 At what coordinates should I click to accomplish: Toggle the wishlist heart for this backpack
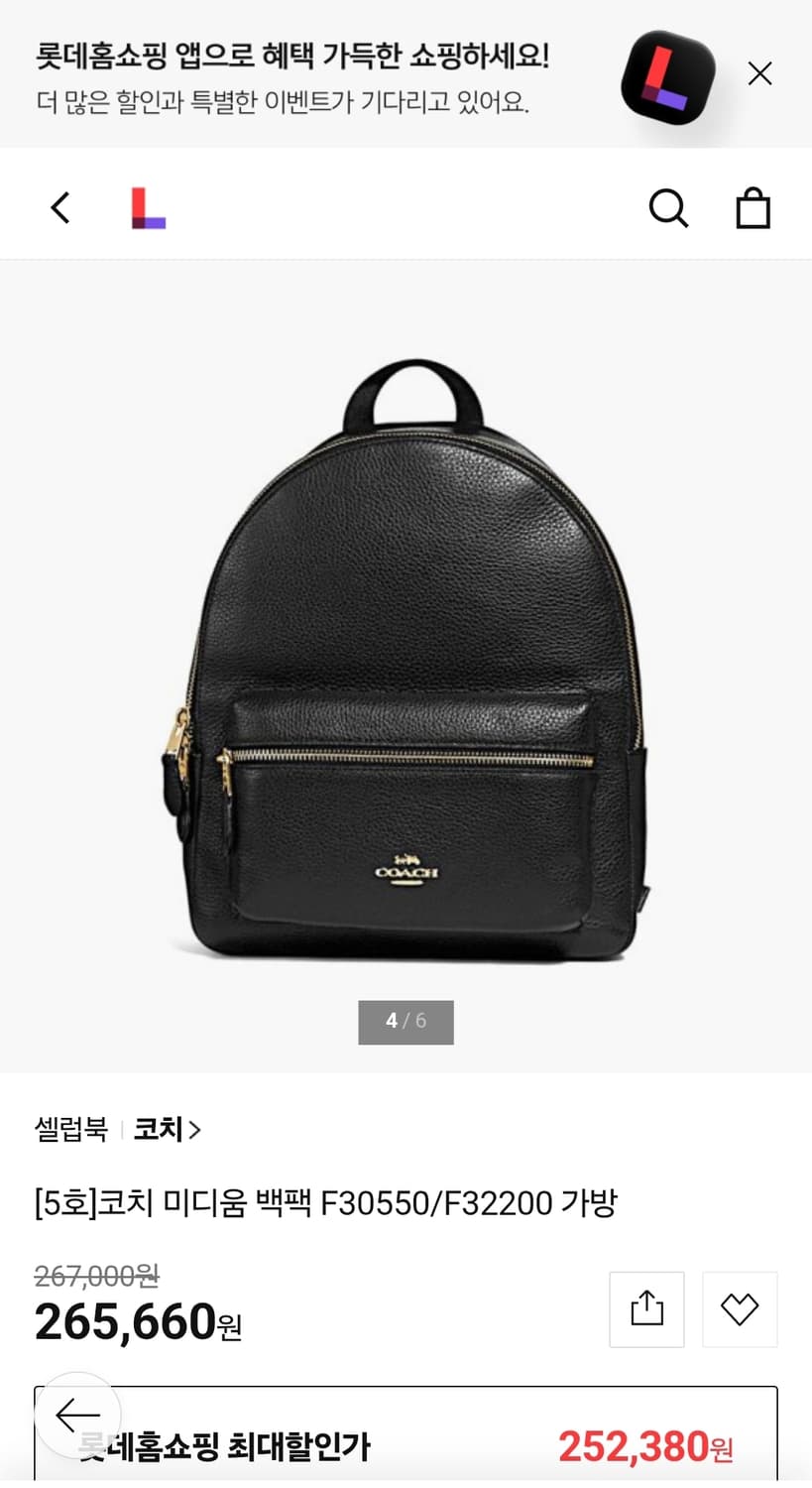[x=740, y=1309]
